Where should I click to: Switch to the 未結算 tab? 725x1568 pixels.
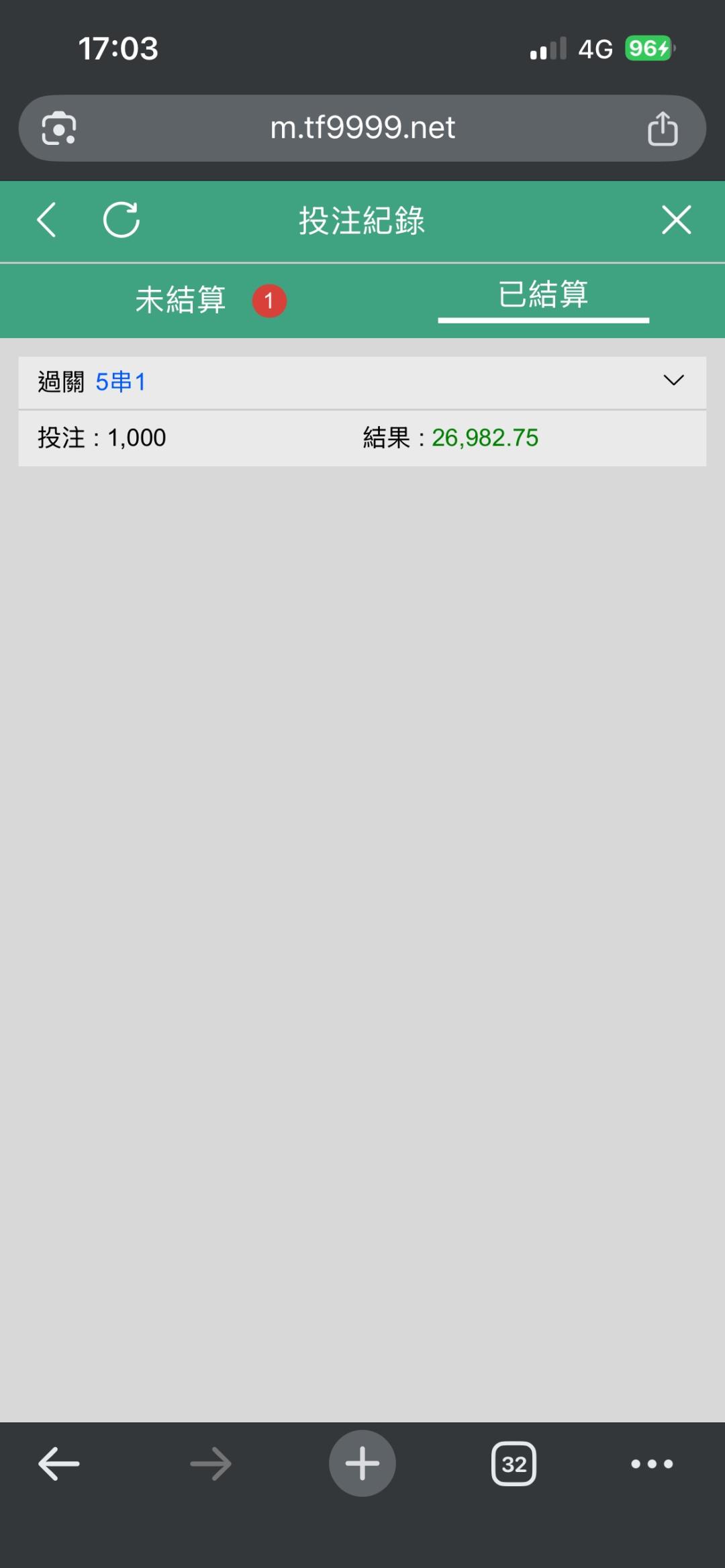tap(181, 300)
